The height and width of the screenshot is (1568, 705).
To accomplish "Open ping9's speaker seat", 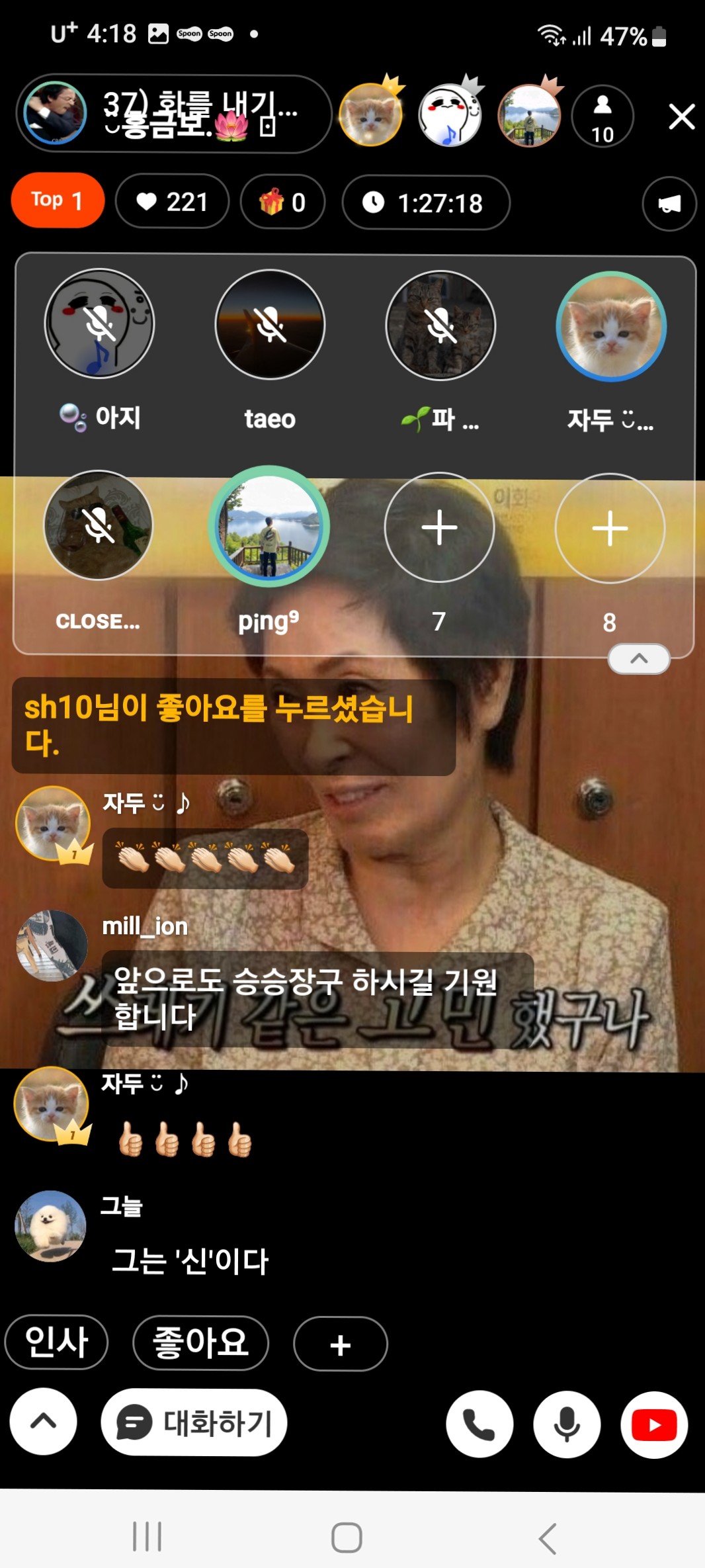I will pyautogui.click(x=269, y=527).
